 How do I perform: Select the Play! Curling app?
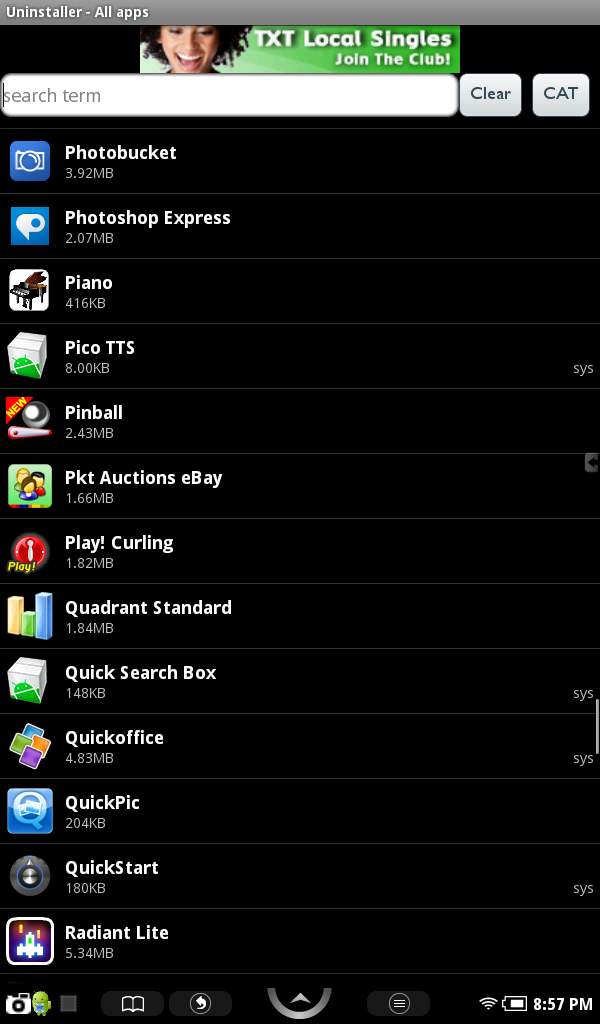pos(300,551)
